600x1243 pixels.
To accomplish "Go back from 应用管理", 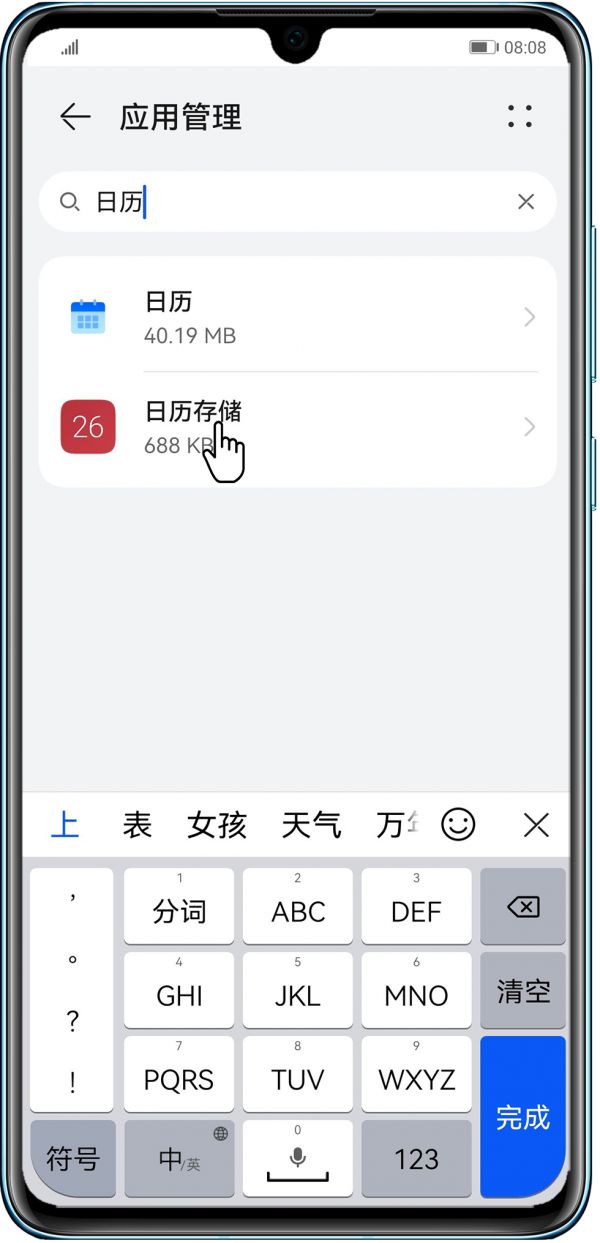I will point(75,117).
